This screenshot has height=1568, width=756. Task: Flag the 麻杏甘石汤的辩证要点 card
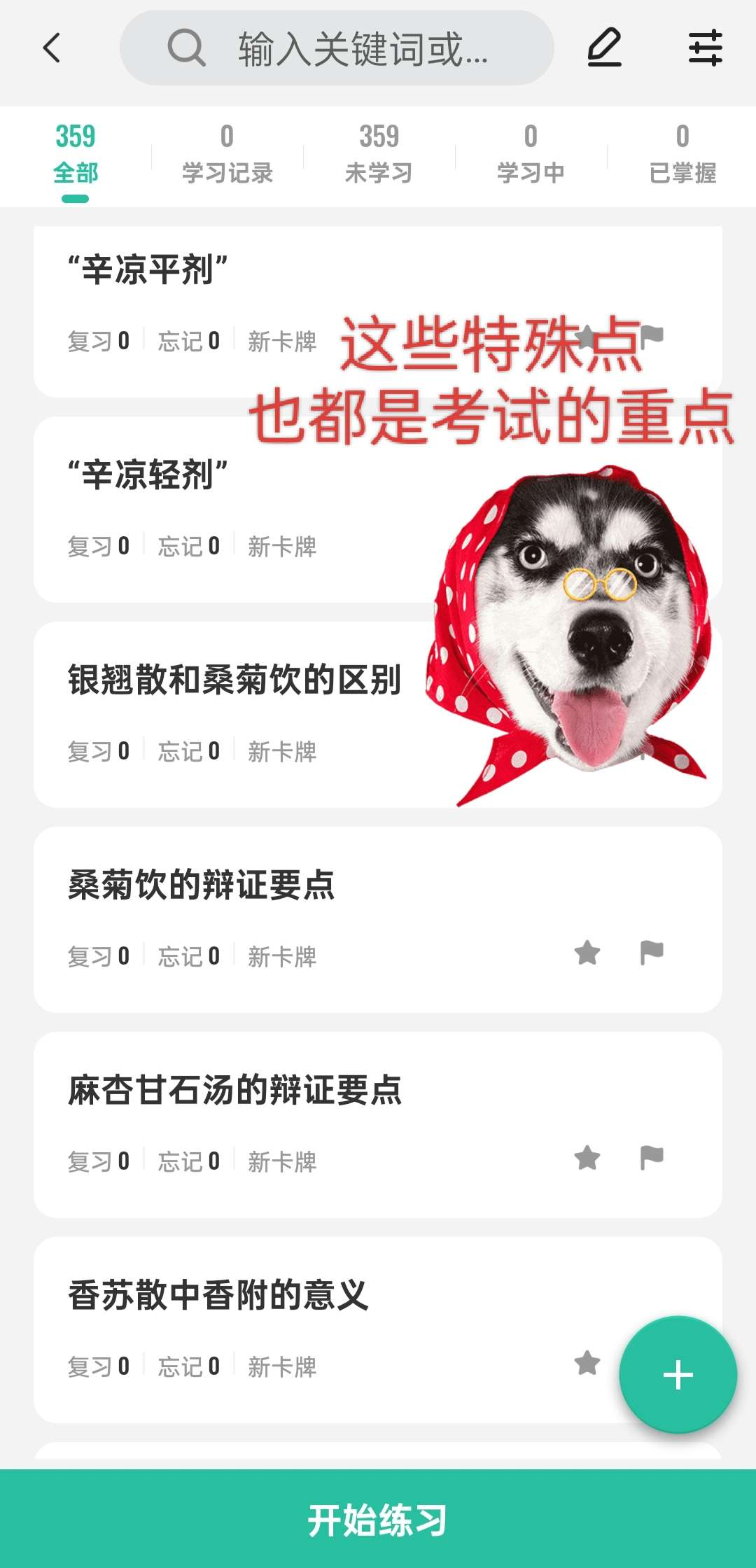[652, 1158]
